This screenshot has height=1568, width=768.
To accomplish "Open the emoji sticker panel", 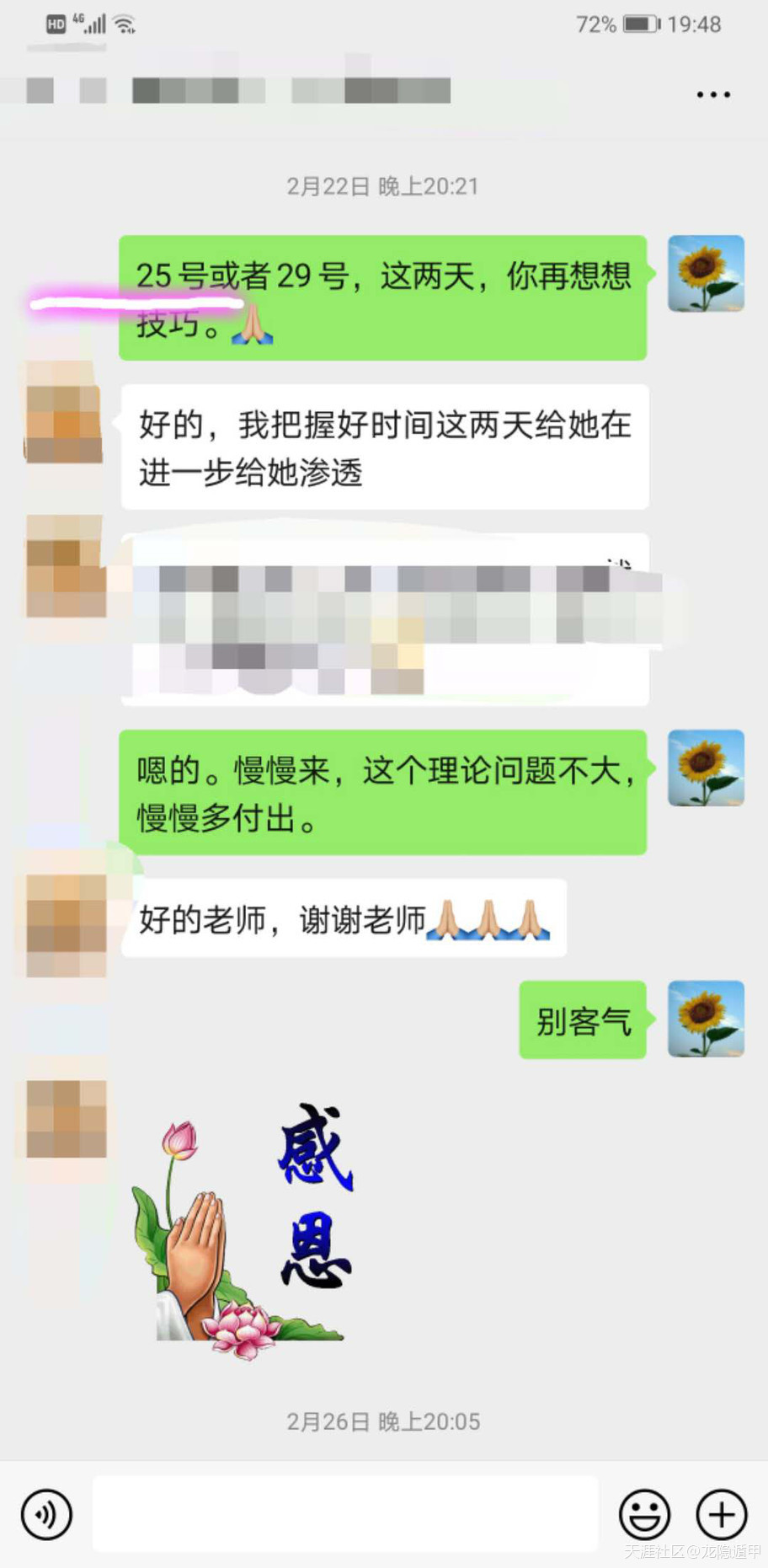I will 644,1514.
